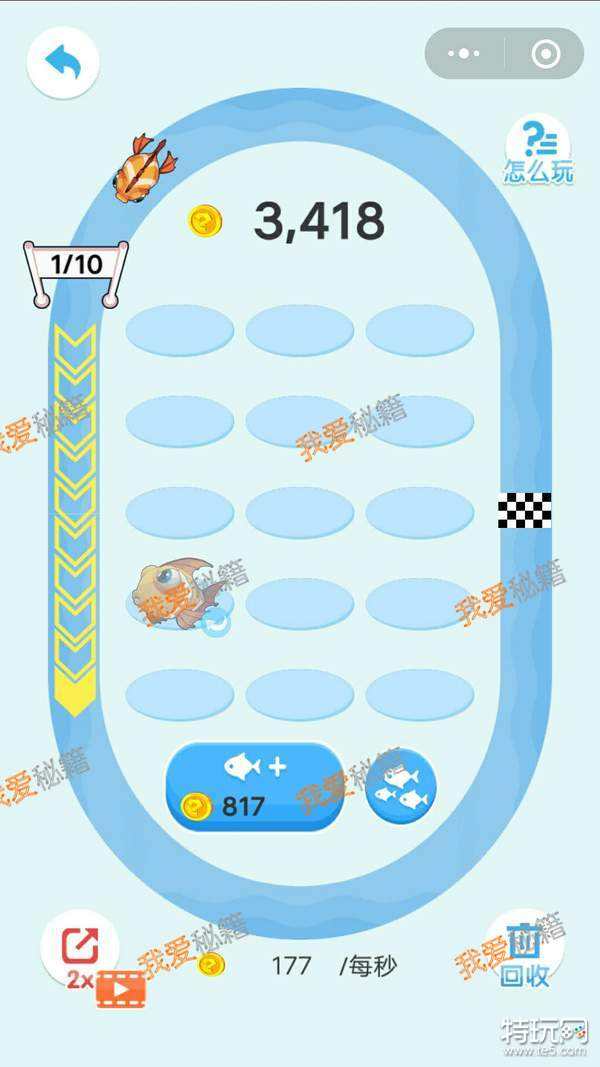The width and height of the screenshot is (600, 1067).
Task: Buy a new fish for 817 coins
Action: (x=255, y=787)
